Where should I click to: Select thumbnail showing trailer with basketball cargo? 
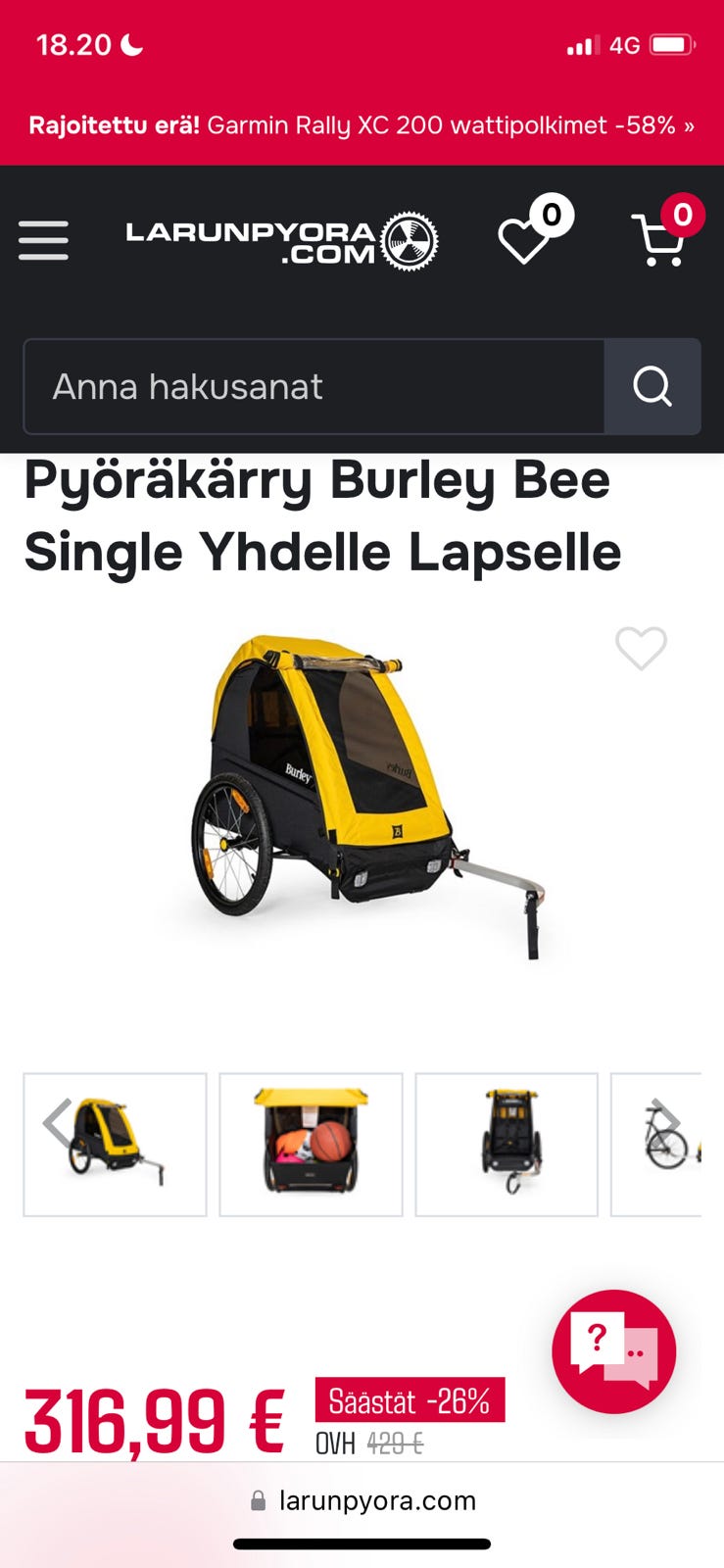pyautogui.click(x=311, y=1144)
